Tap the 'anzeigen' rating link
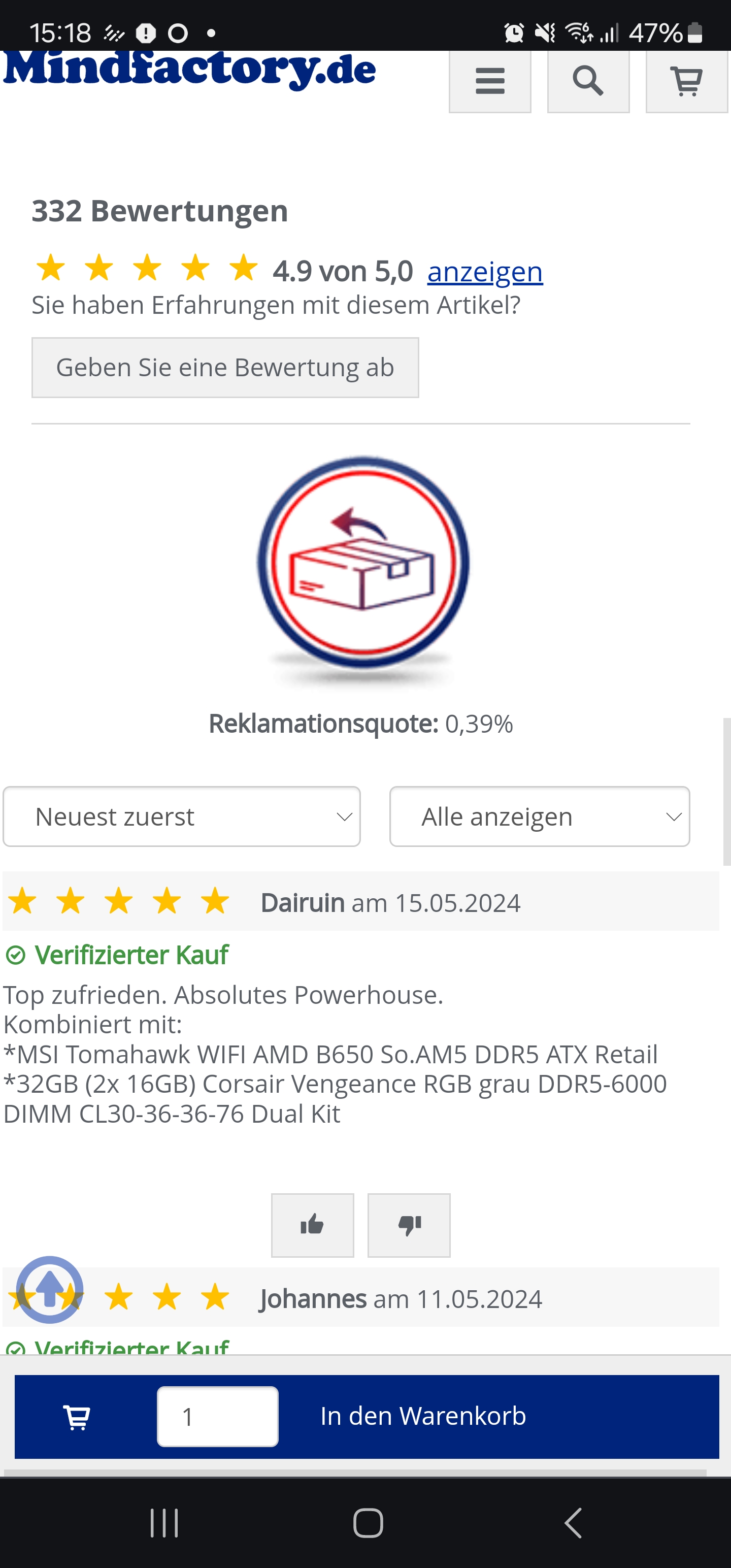731x1568 pixels. point(484,272)
